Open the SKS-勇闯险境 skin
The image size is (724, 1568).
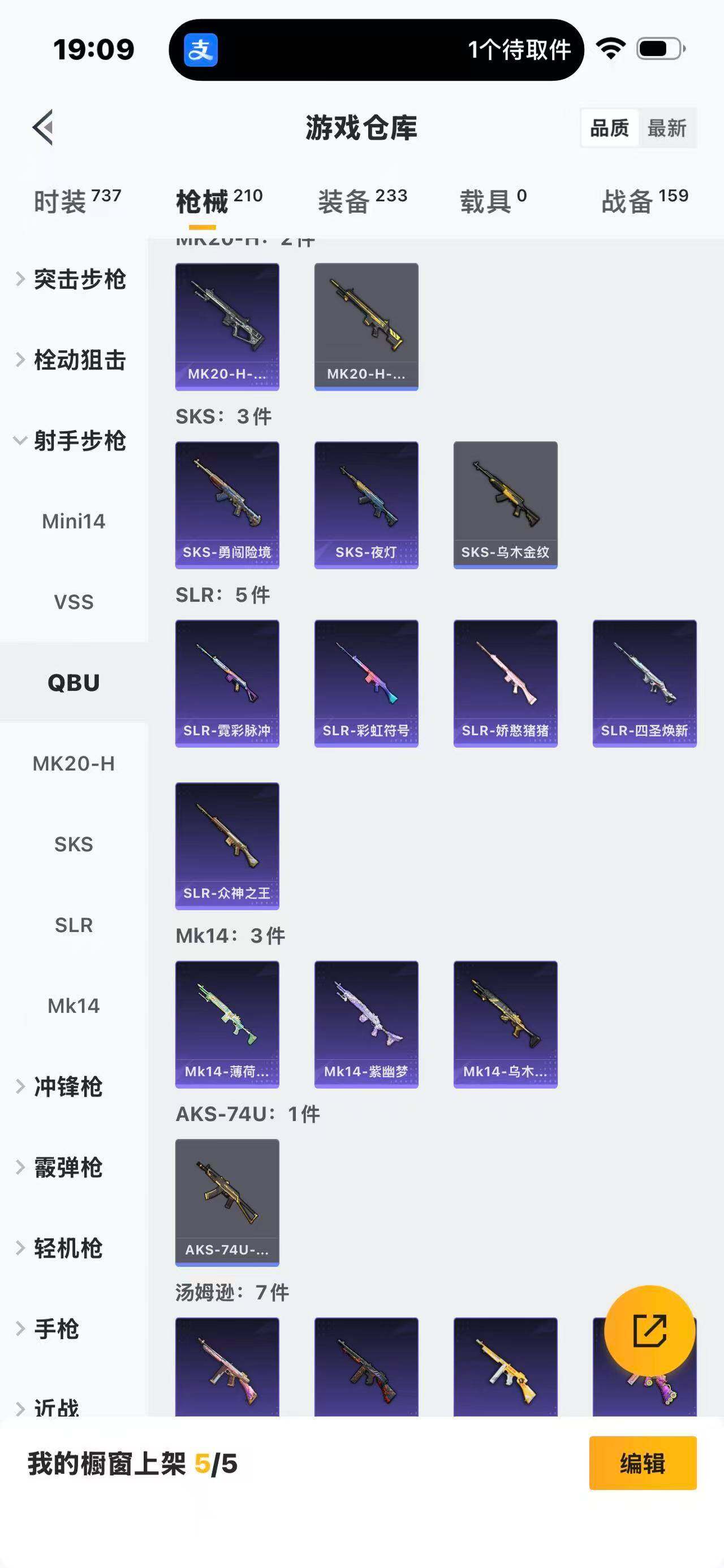[227, 505]
